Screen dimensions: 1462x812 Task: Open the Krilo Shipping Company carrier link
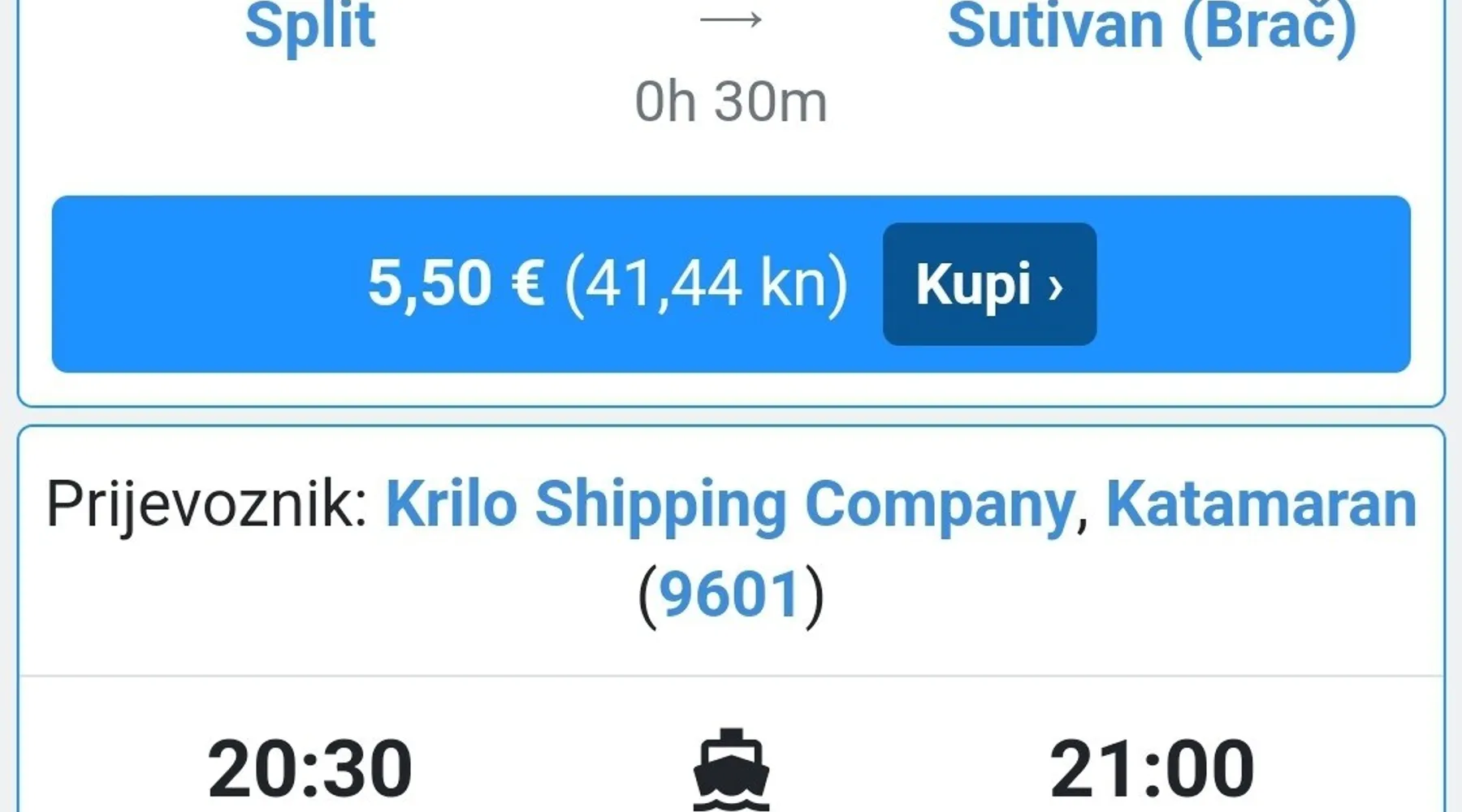[x=729, y=504]
